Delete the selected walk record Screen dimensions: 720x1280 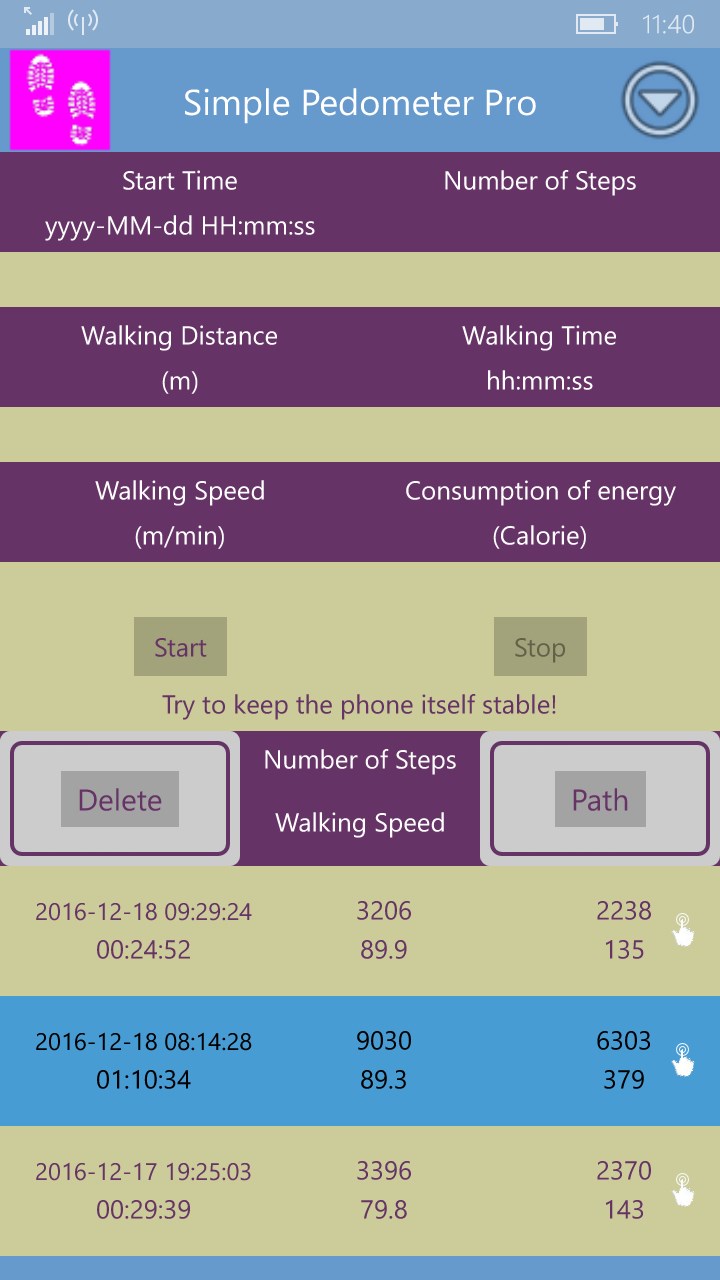[120, 799]
